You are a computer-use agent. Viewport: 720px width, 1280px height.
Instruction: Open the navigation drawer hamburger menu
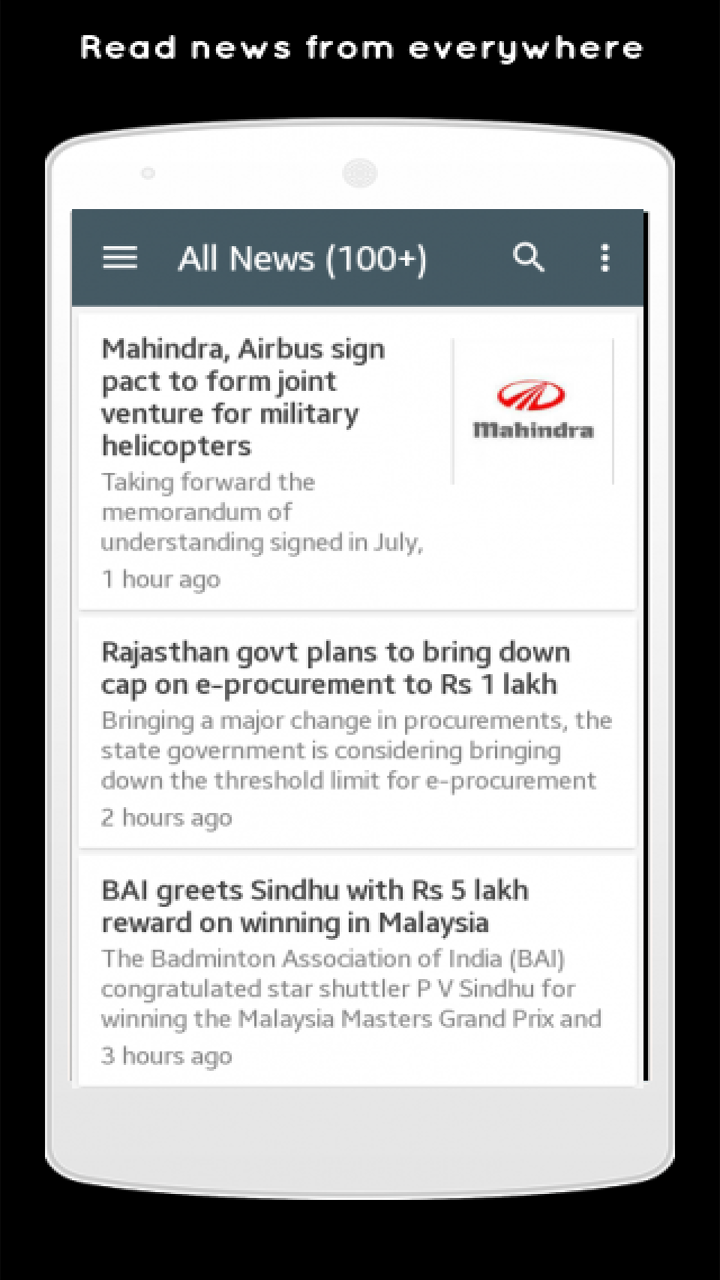pos(120,258)
